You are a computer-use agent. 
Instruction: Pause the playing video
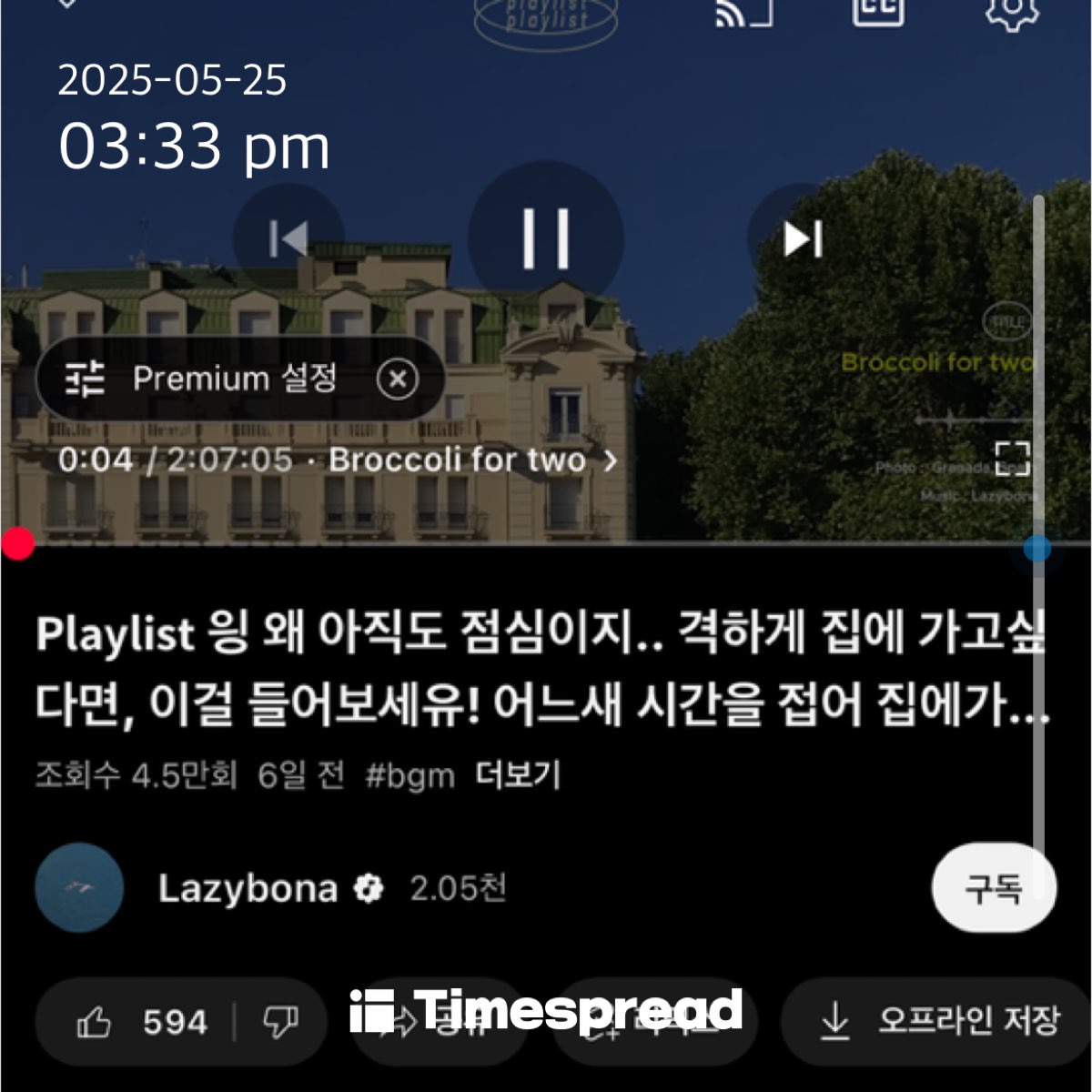546,238
